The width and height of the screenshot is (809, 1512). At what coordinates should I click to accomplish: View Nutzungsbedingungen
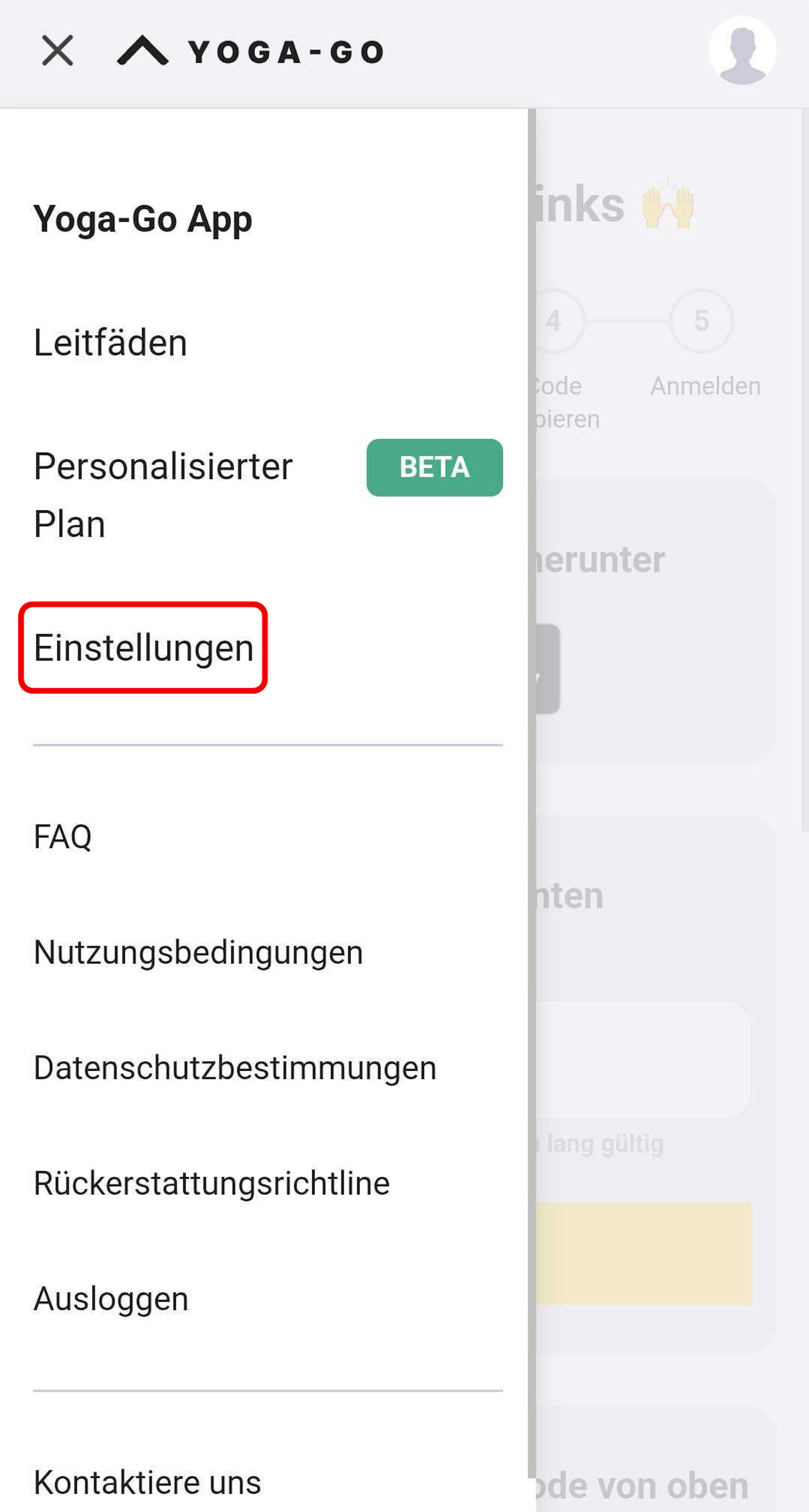tap(198, 952)
